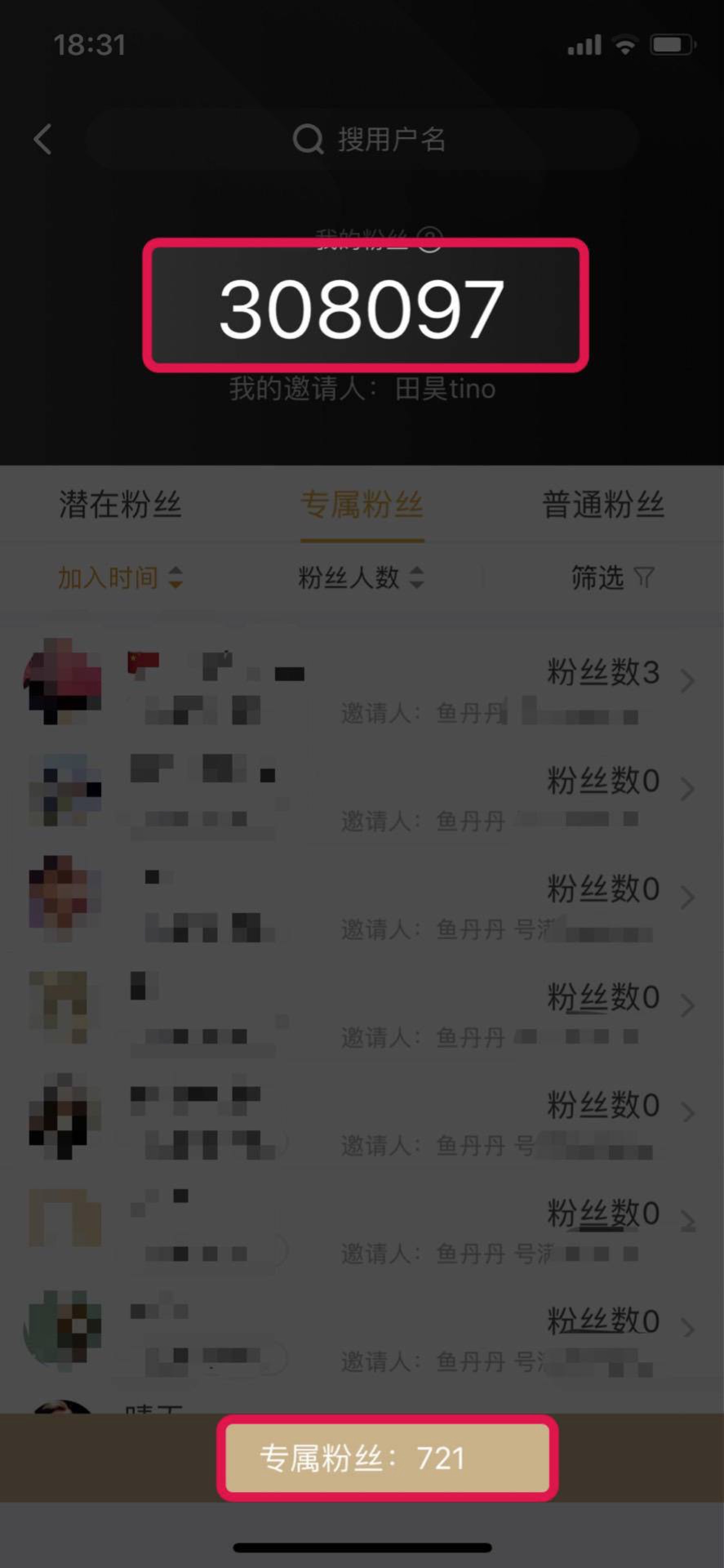Open the username search box

coord(362,139)
